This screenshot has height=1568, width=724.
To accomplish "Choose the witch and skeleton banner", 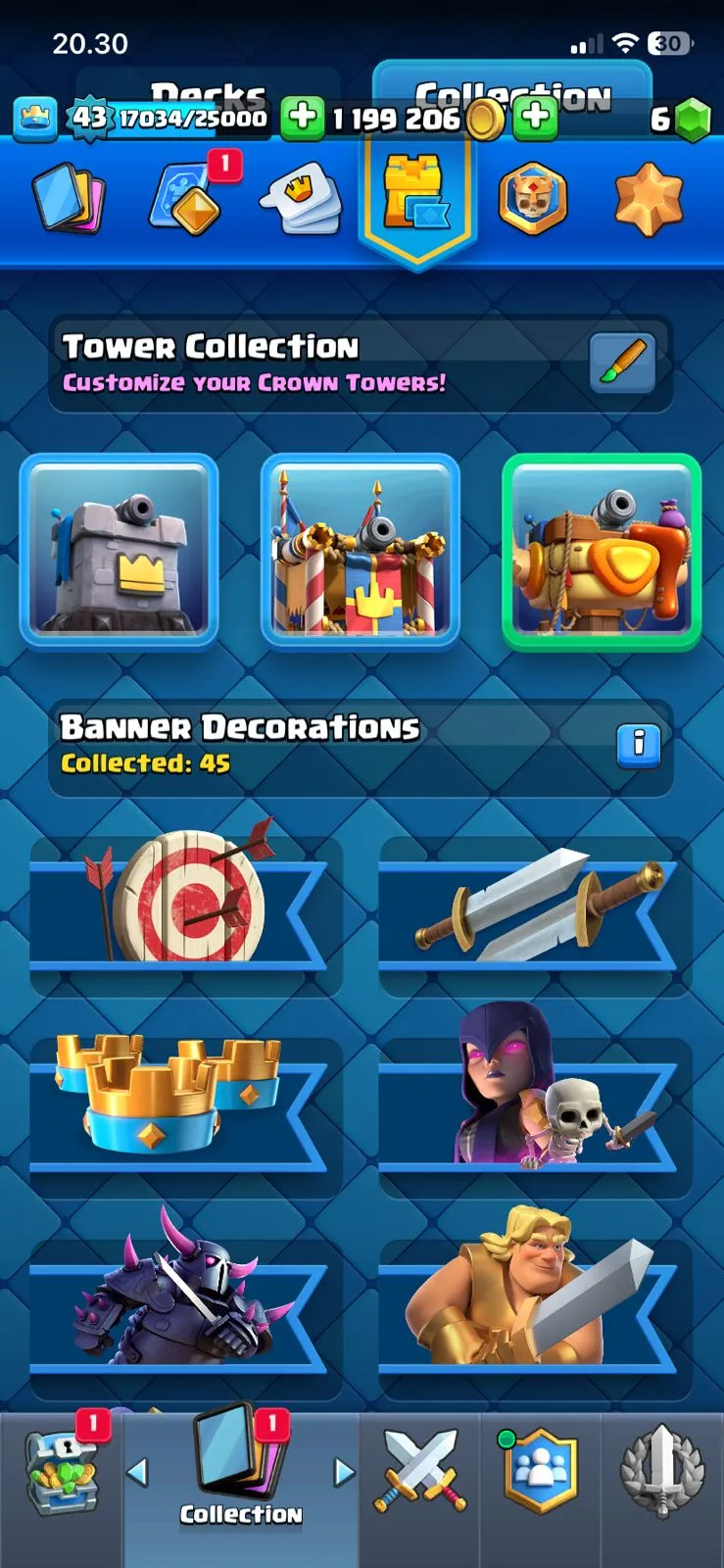I will pyautogui.click(x=534, y=1098).
